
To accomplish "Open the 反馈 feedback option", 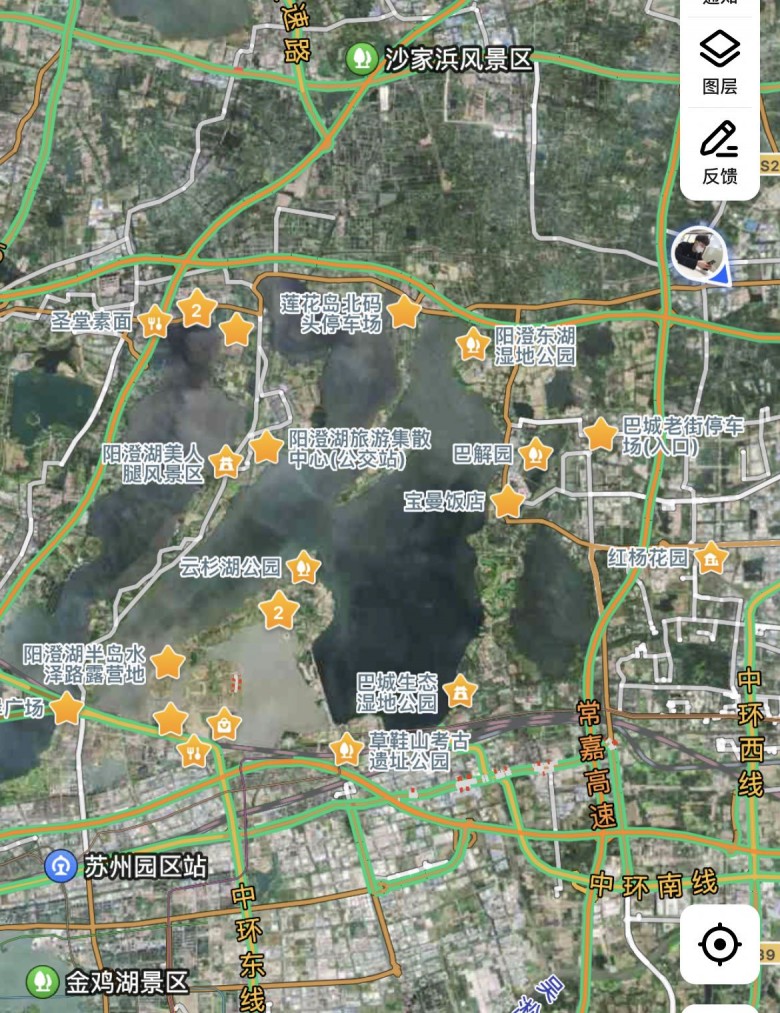I will (x=719, y=152).
